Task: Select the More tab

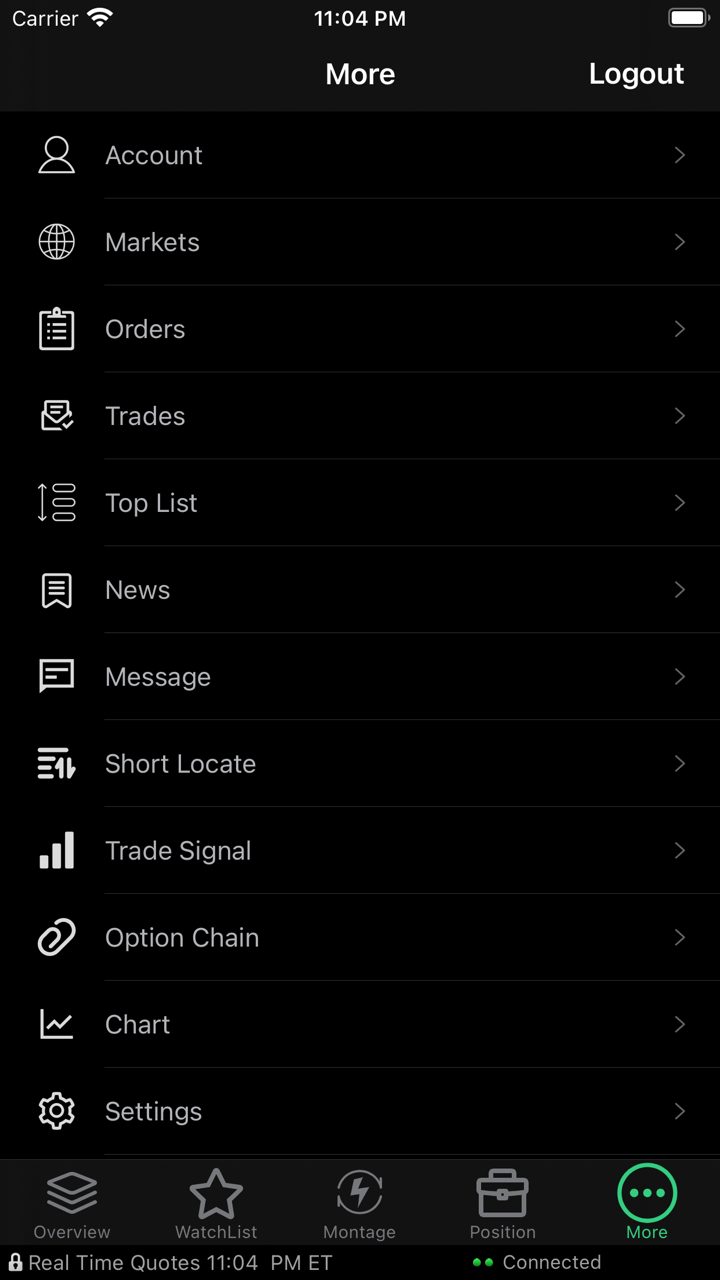Action: [x=647, y=1204]
